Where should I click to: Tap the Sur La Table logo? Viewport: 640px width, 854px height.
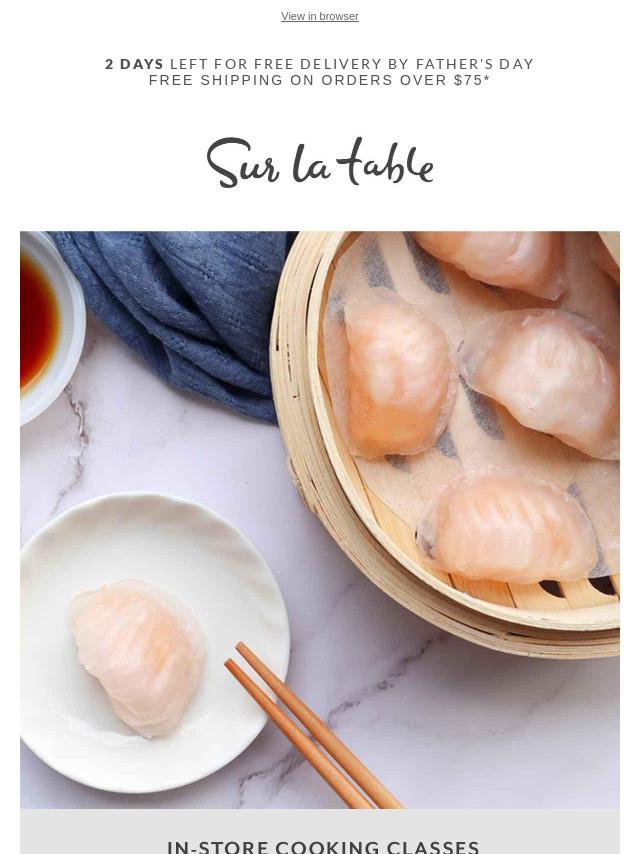(x=320, y=164)
